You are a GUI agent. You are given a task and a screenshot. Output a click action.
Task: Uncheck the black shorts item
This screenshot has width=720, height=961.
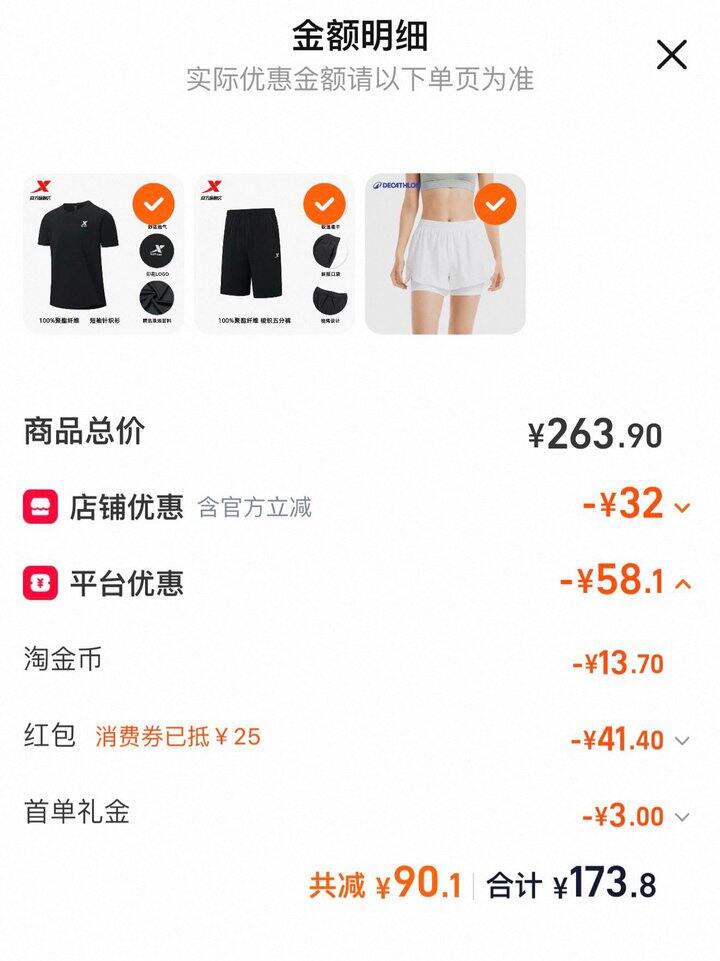click(x=324, y=204)
